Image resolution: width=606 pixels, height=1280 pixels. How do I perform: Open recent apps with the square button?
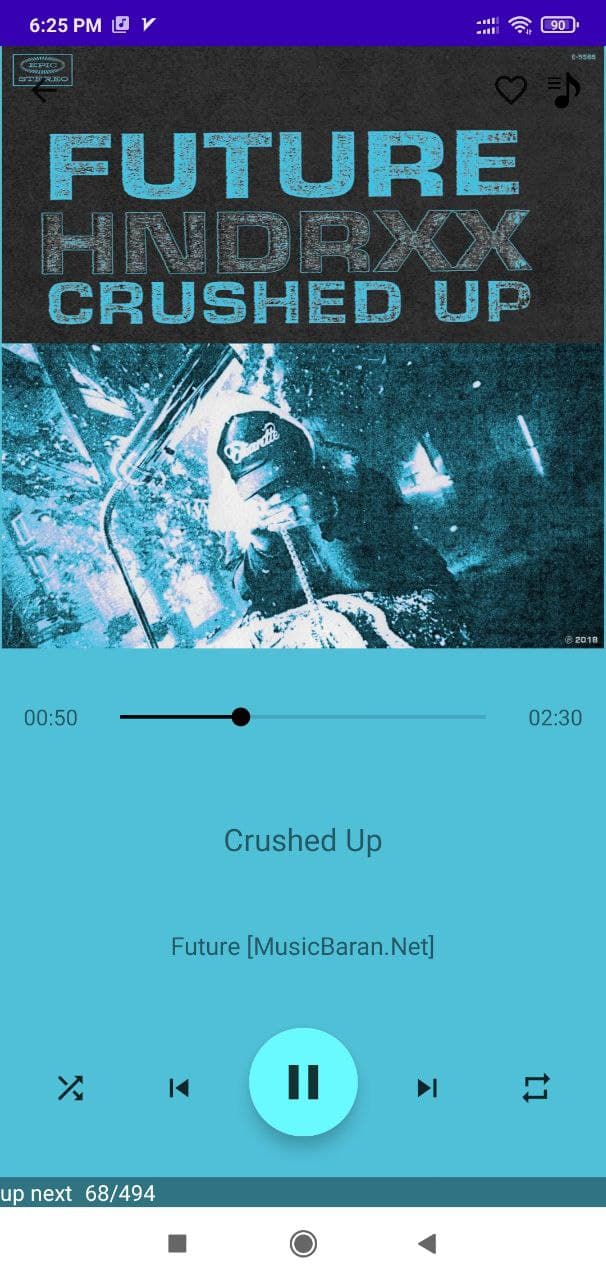(x=177, y=1243)
